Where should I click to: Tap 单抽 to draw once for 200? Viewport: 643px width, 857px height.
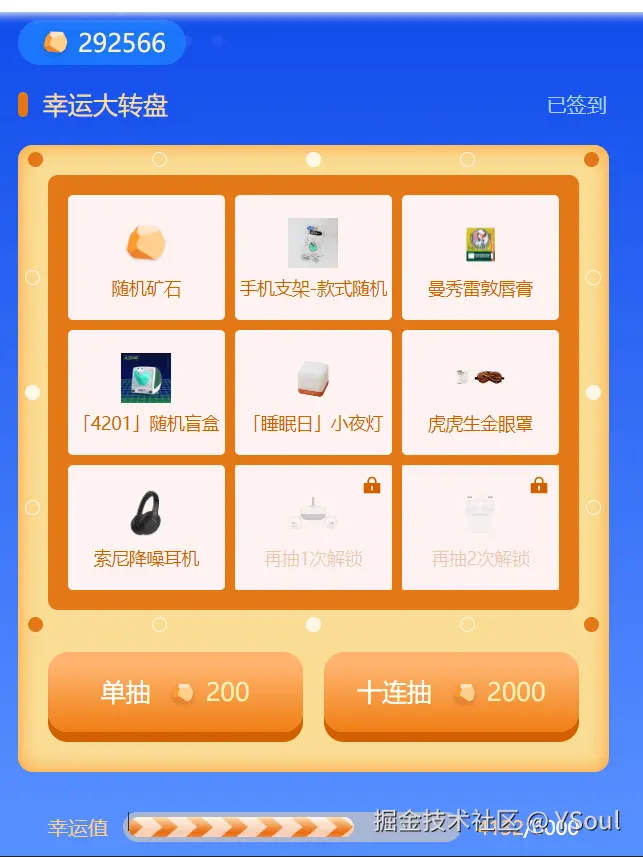[x=175, y=693]
